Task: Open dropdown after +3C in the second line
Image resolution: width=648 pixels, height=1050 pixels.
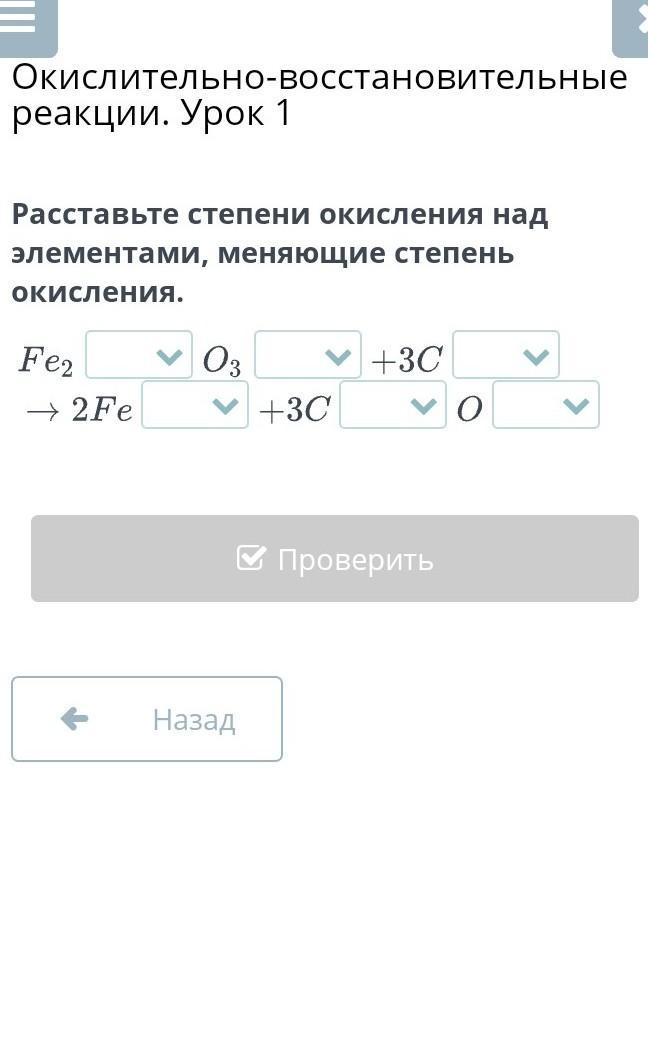Action: (393, 405)
